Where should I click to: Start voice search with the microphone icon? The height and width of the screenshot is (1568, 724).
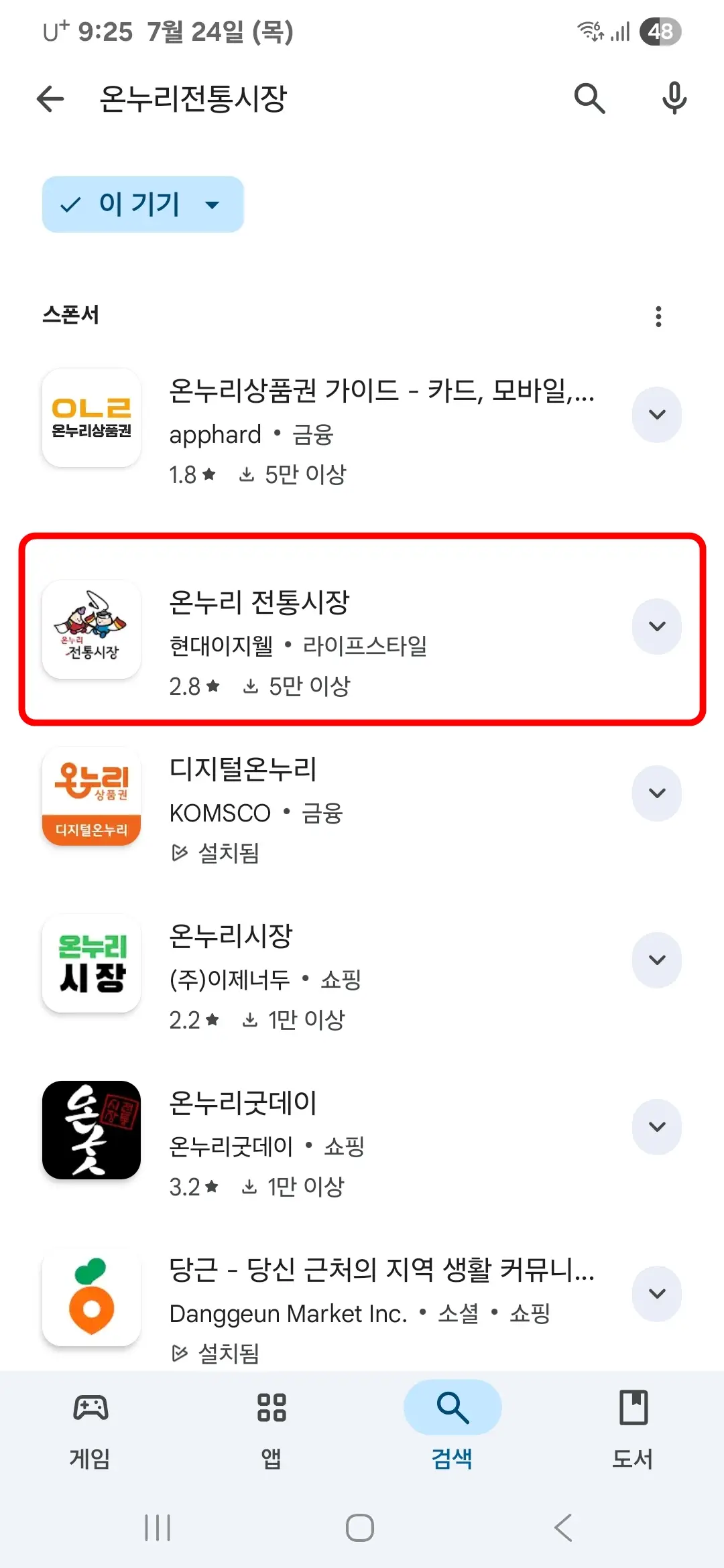click(x=674, y=98)
